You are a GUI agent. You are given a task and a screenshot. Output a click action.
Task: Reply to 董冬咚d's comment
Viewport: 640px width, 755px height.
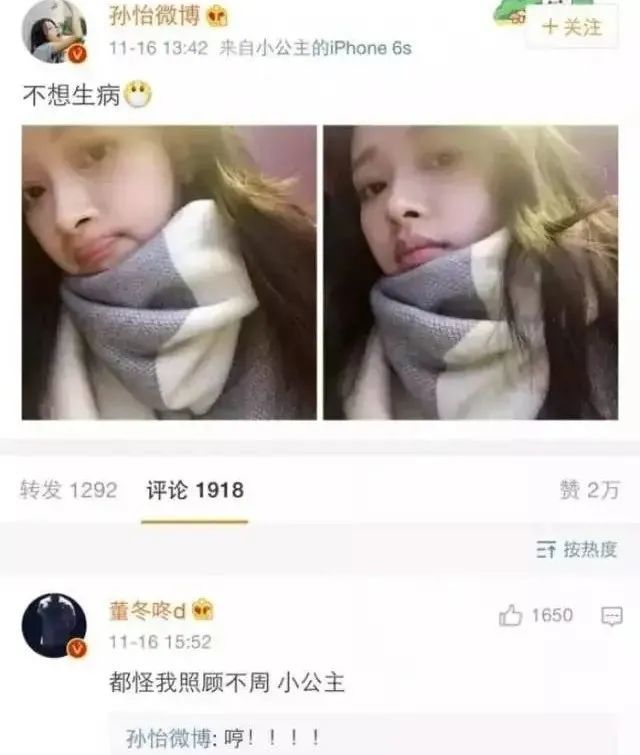[x=611, y=616]
